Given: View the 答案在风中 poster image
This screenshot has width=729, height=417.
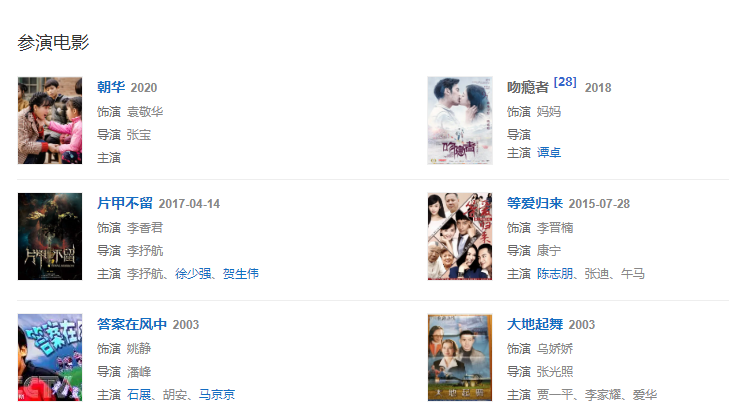Looking at the screenshot, I should 50,358.
